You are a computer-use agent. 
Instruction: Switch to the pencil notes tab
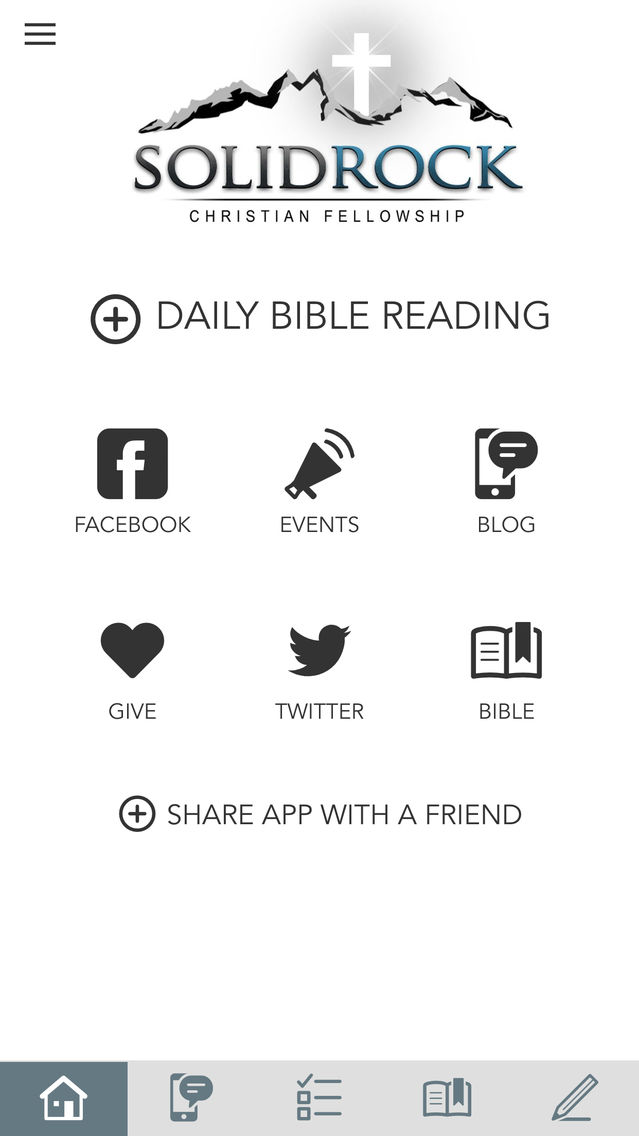click(x=575, y=1098)
